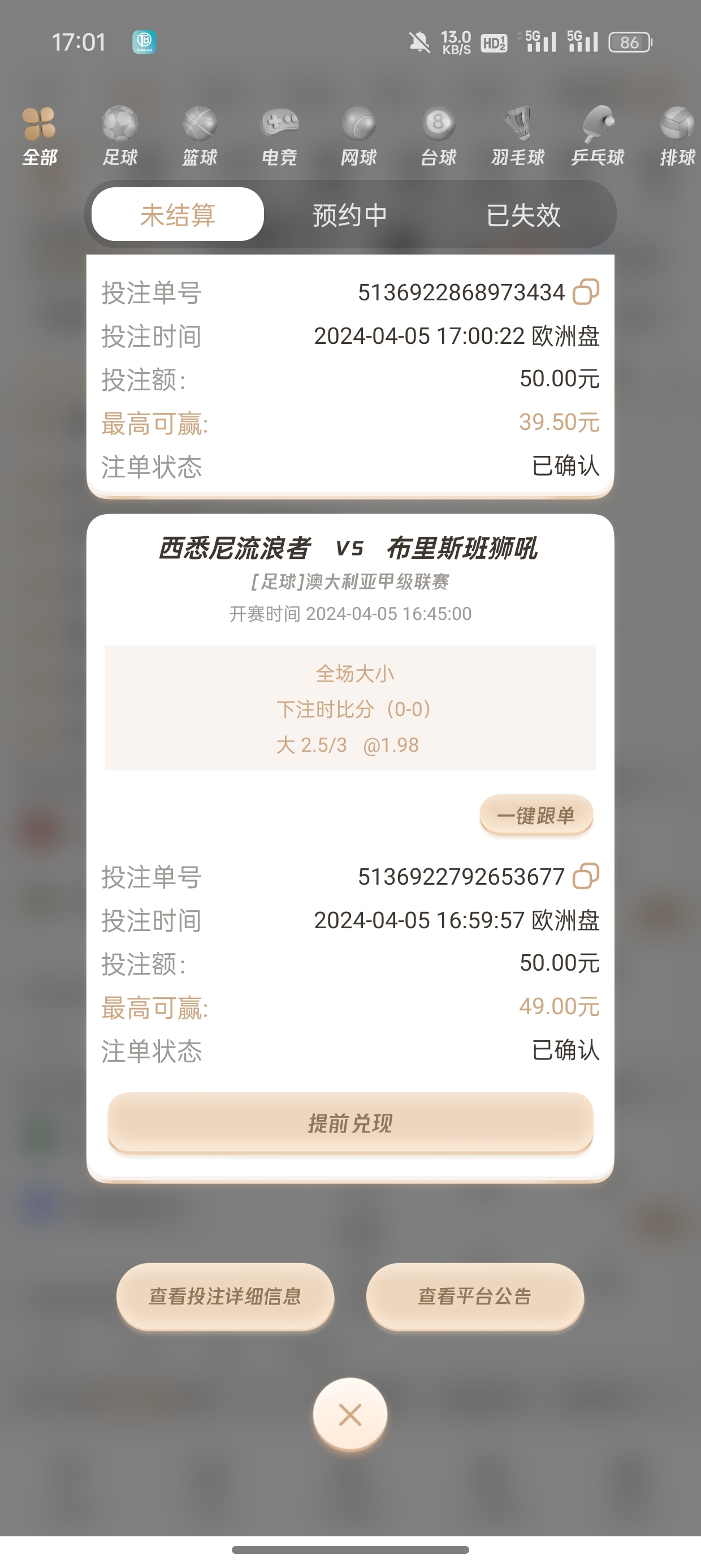Switch to the 篮球 category

click(x=200, y=136)
